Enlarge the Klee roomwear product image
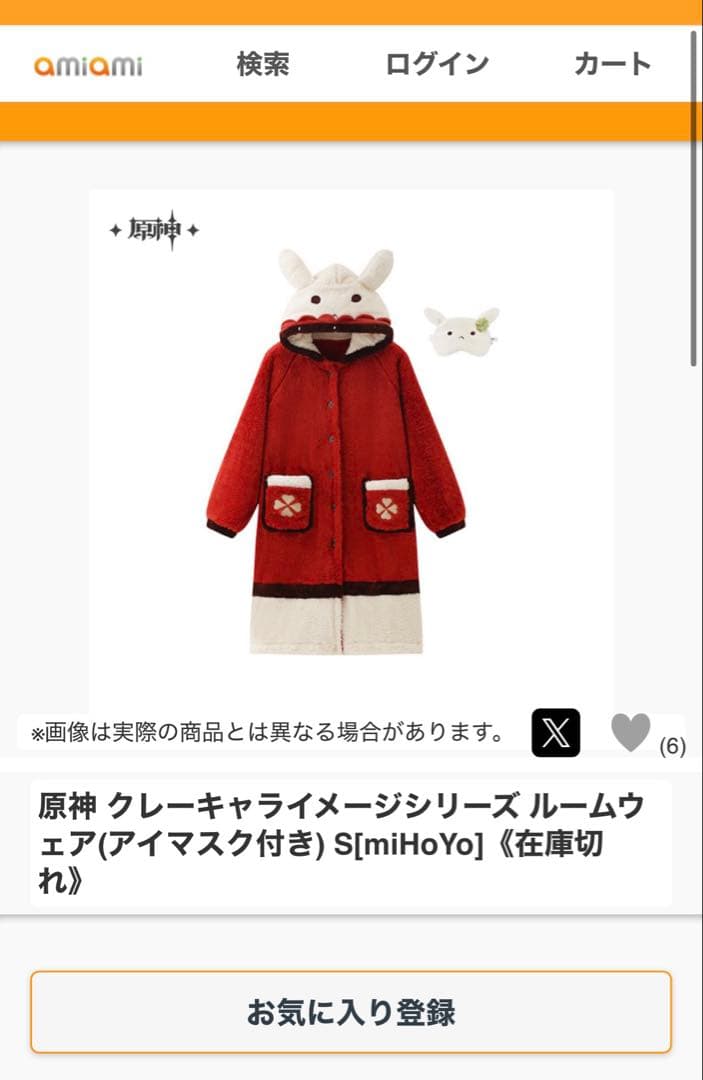 (x=351, y=450)
